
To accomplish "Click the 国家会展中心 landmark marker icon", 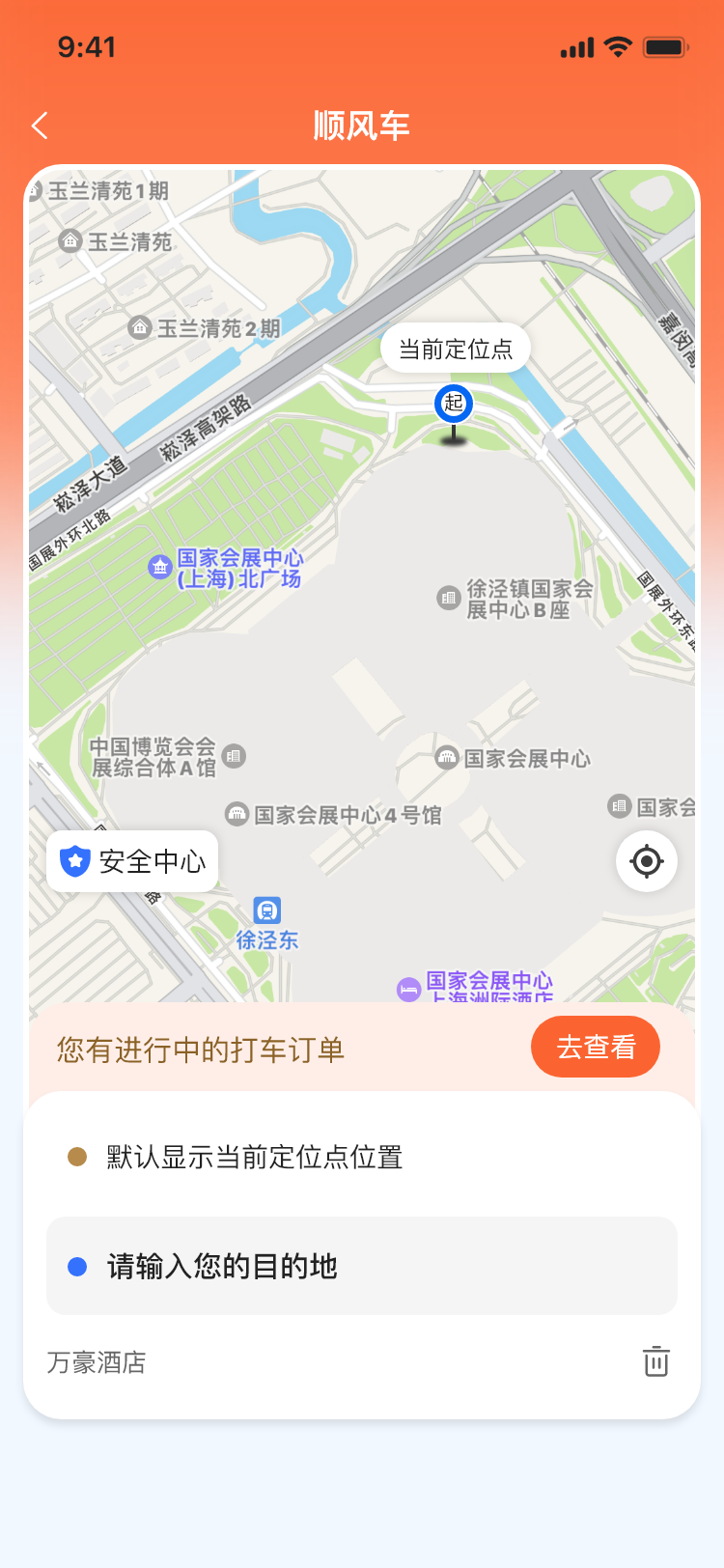I will coord(448,759).
